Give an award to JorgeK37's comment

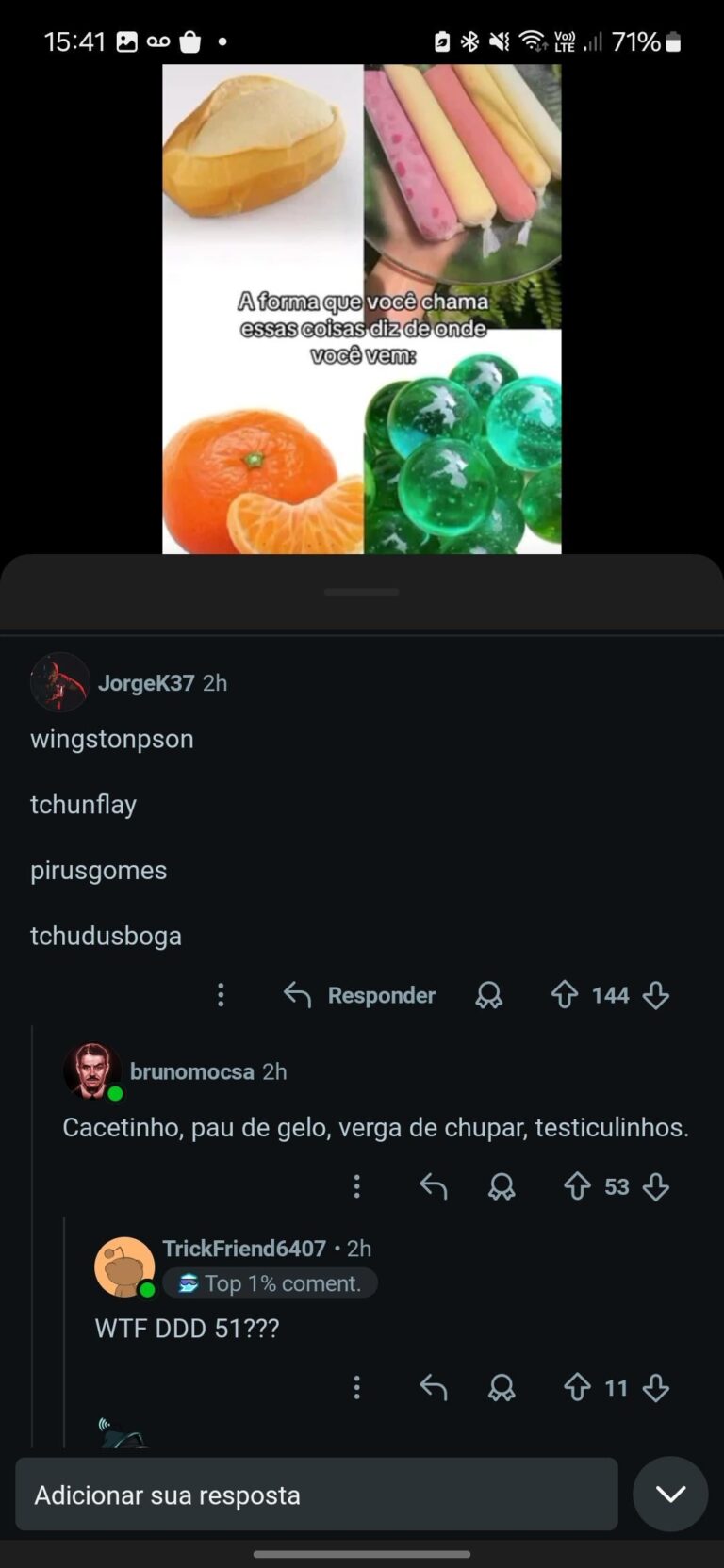pos(488,995)
